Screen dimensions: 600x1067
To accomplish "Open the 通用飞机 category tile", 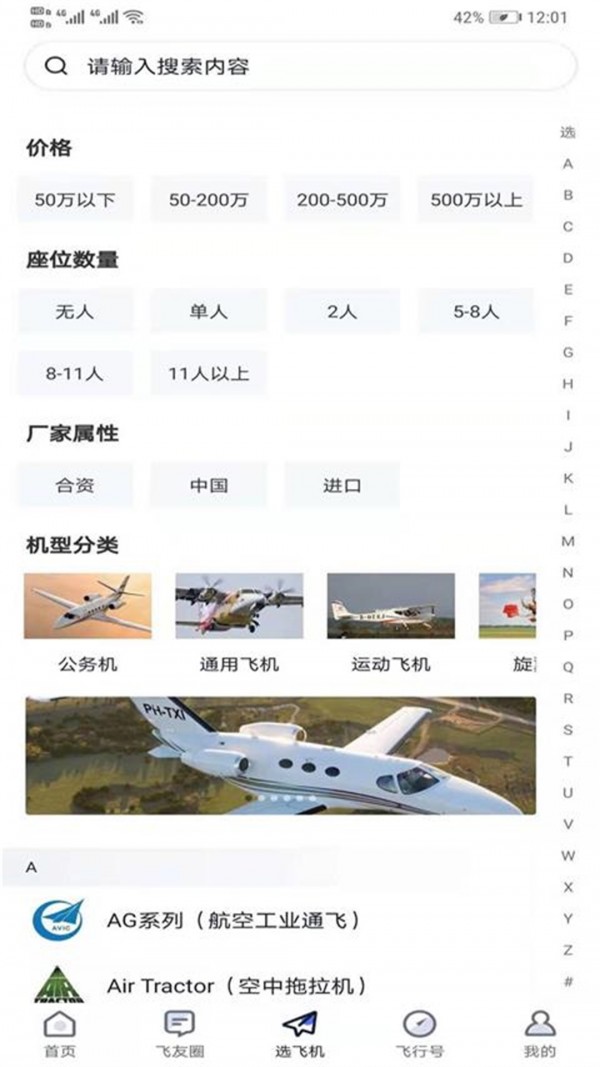I will pos(239,620).
